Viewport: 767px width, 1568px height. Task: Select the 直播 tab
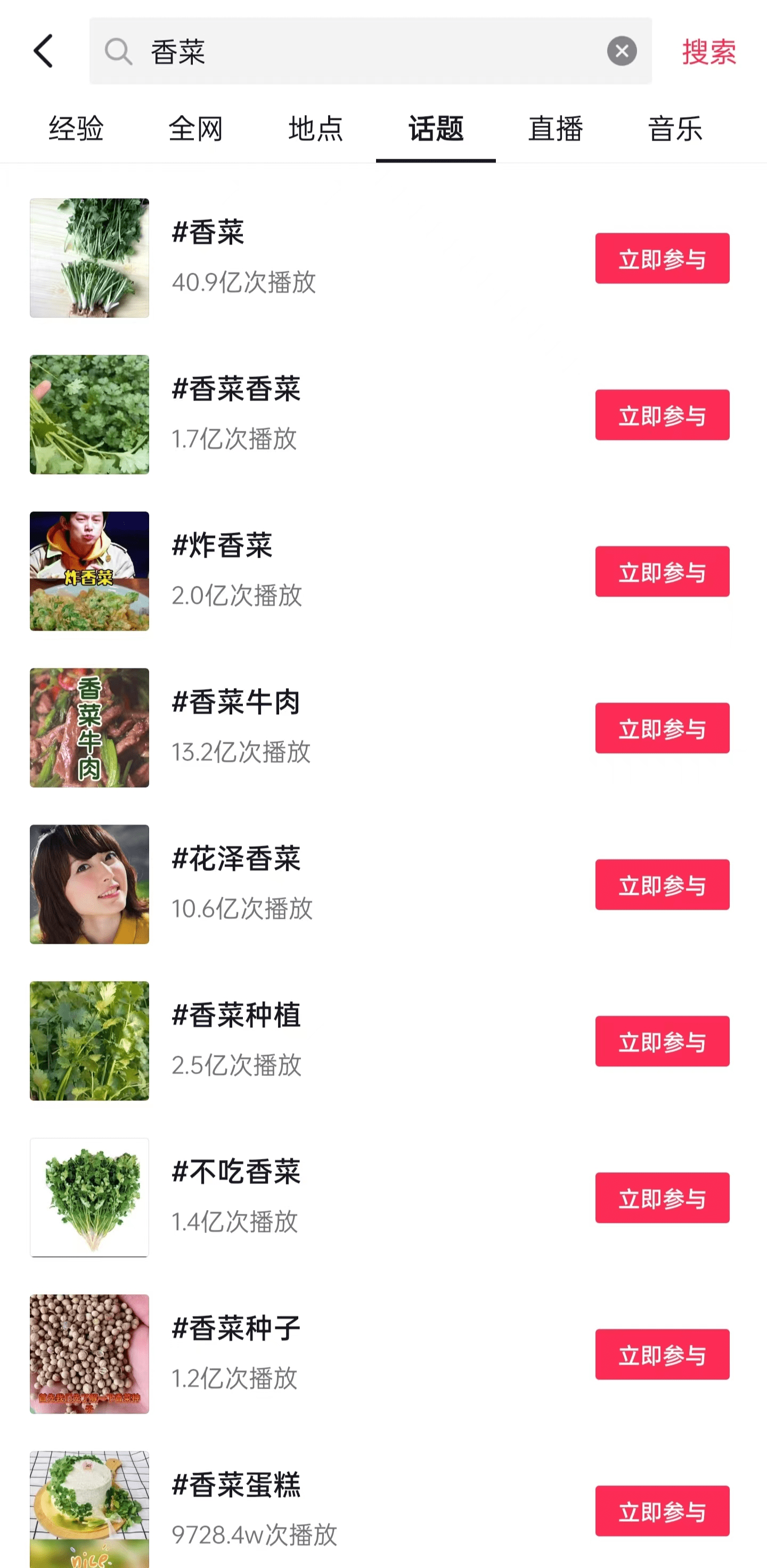pyautogui.click(x=555, y=129)
